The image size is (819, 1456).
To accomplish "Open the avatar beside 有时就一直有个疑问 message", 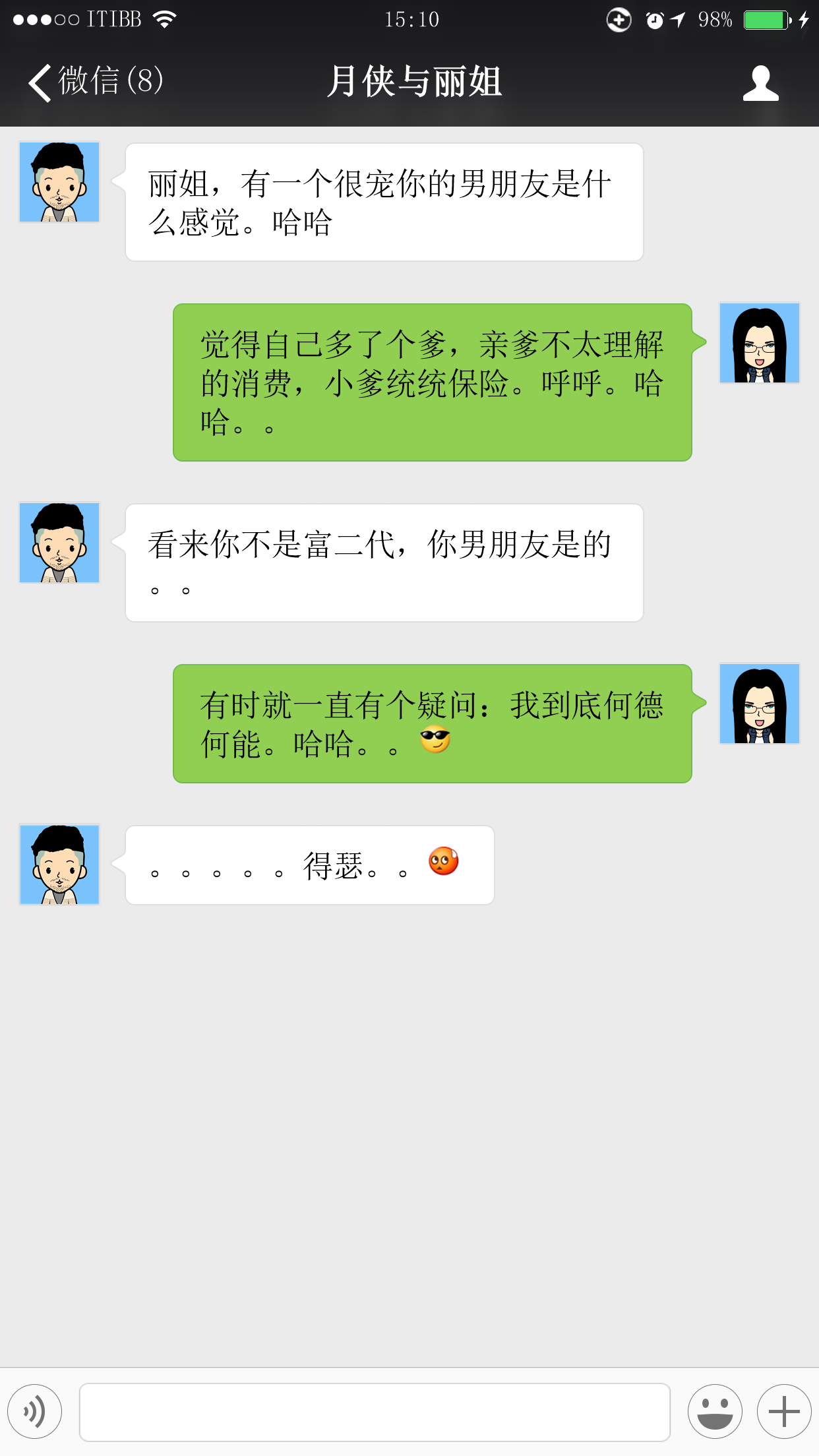I will point(759,704).
